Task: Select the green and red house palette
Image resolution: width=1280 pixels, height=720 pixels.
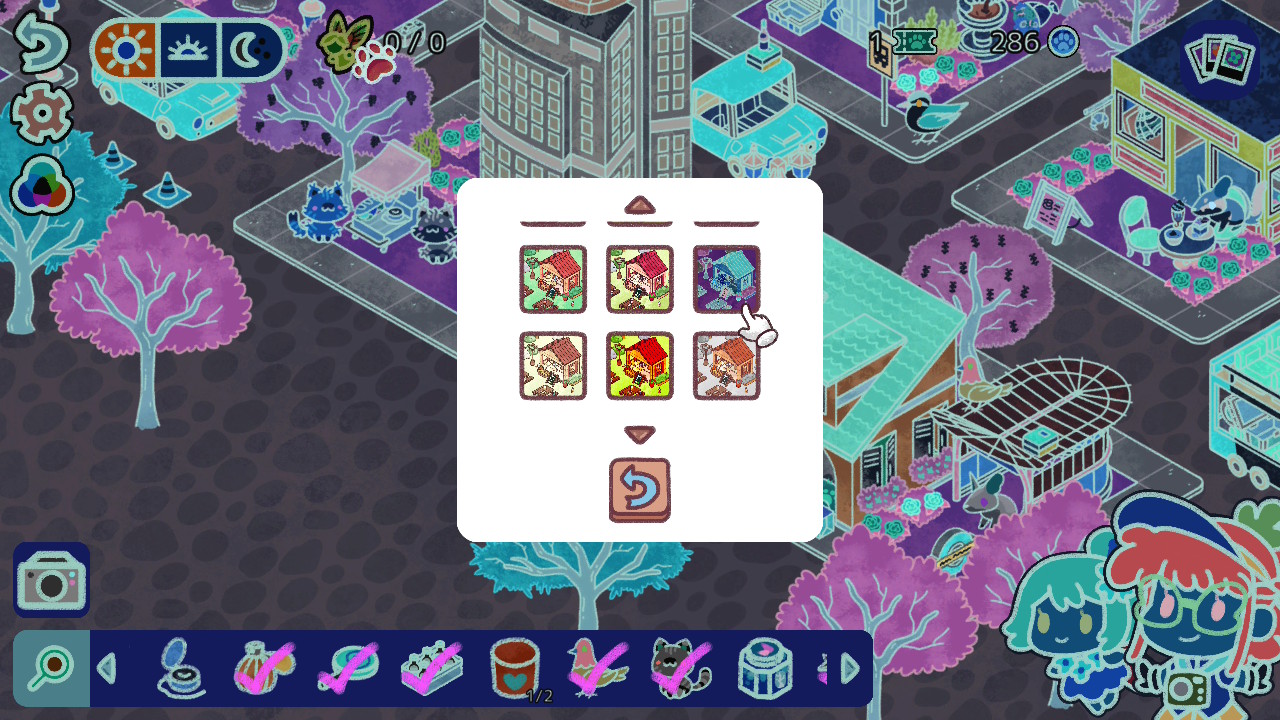Action: tap(553, 279)
